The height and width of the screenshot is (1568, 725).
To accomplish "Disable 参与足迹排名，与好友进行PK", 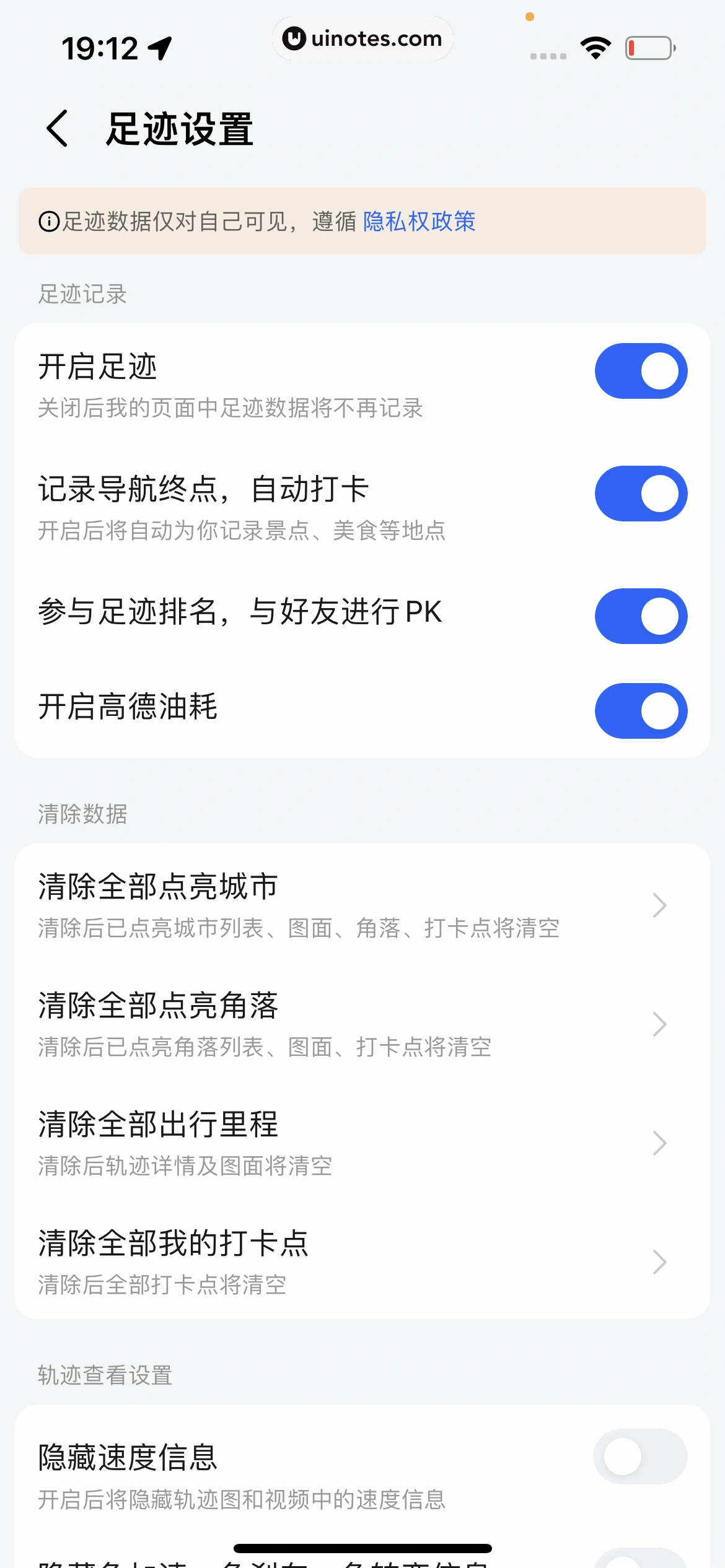I will (641, 615).
